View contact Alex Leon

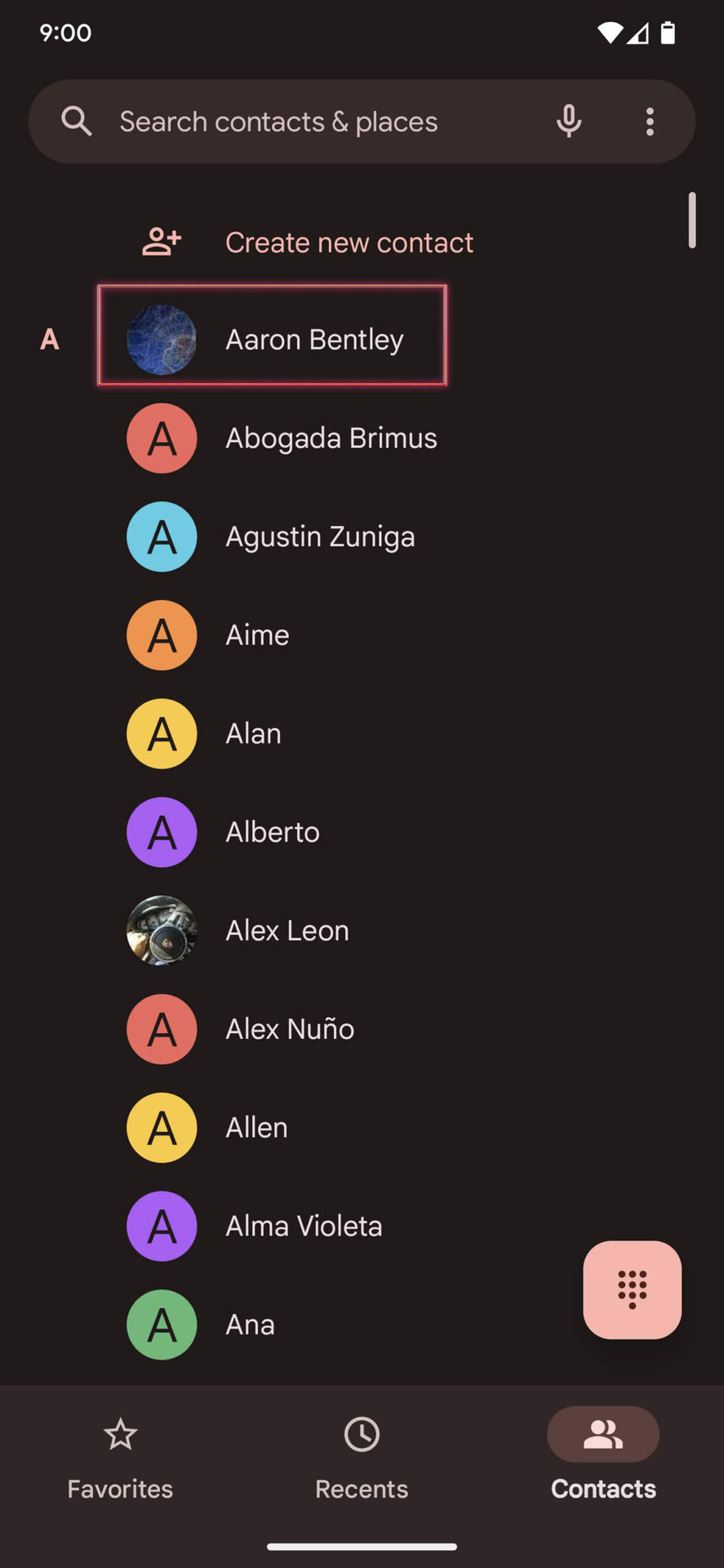[287, 931]
